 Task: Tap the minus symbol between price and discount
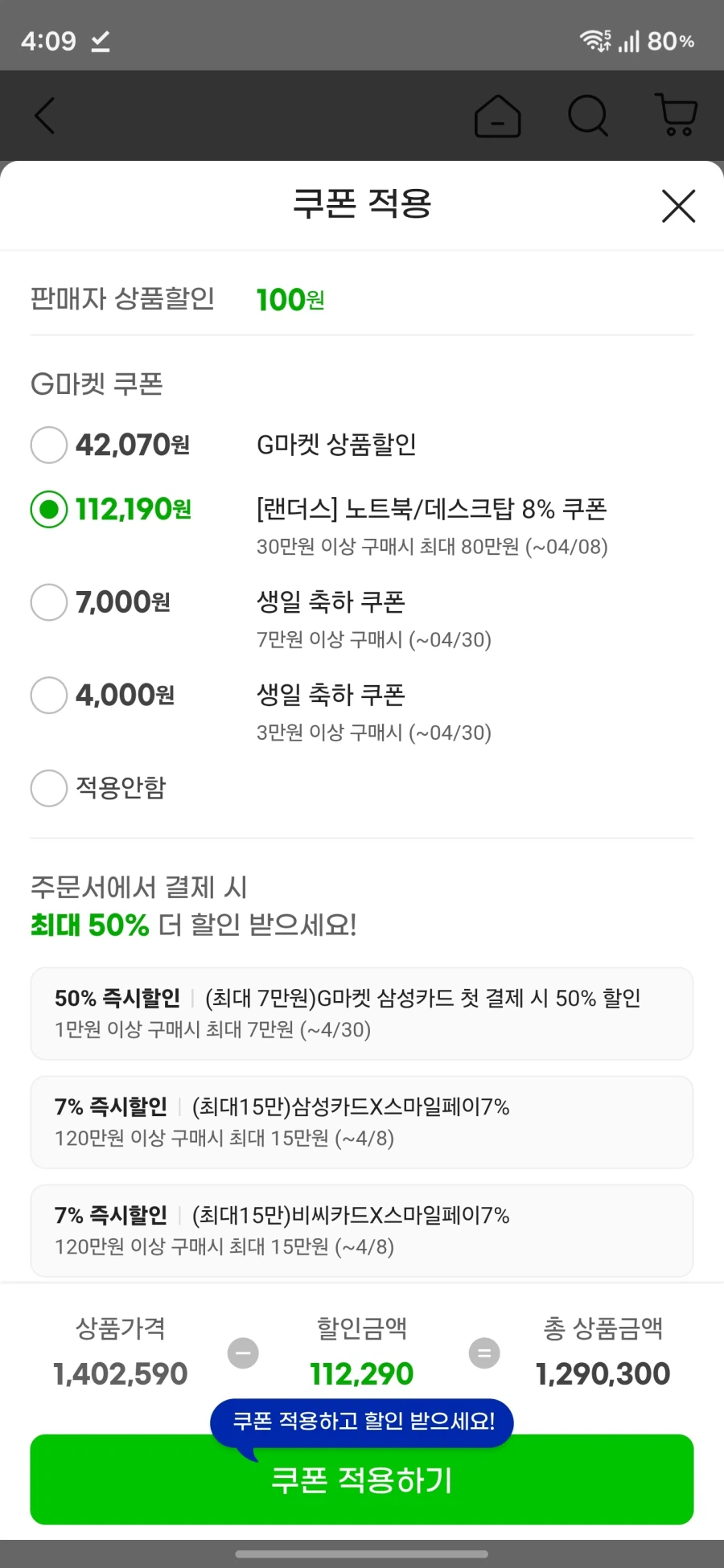coord(241,1353)
